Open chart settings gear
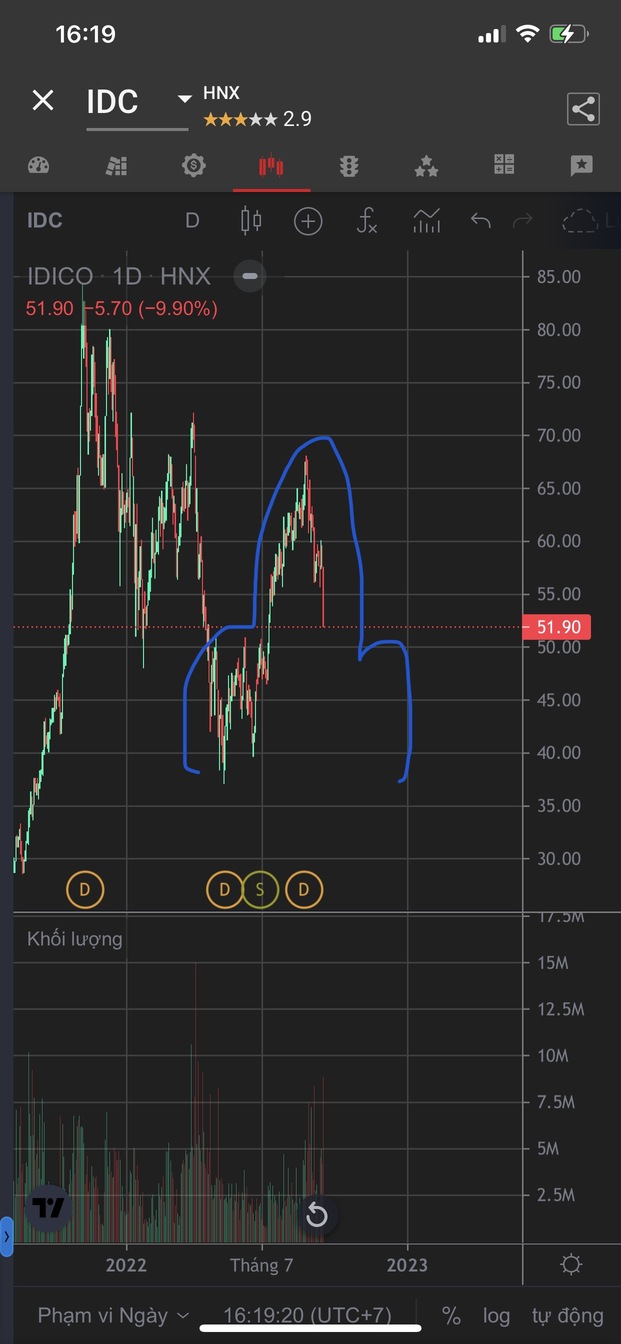The width and height of the screenshot is (621, 1344). 571,1264
